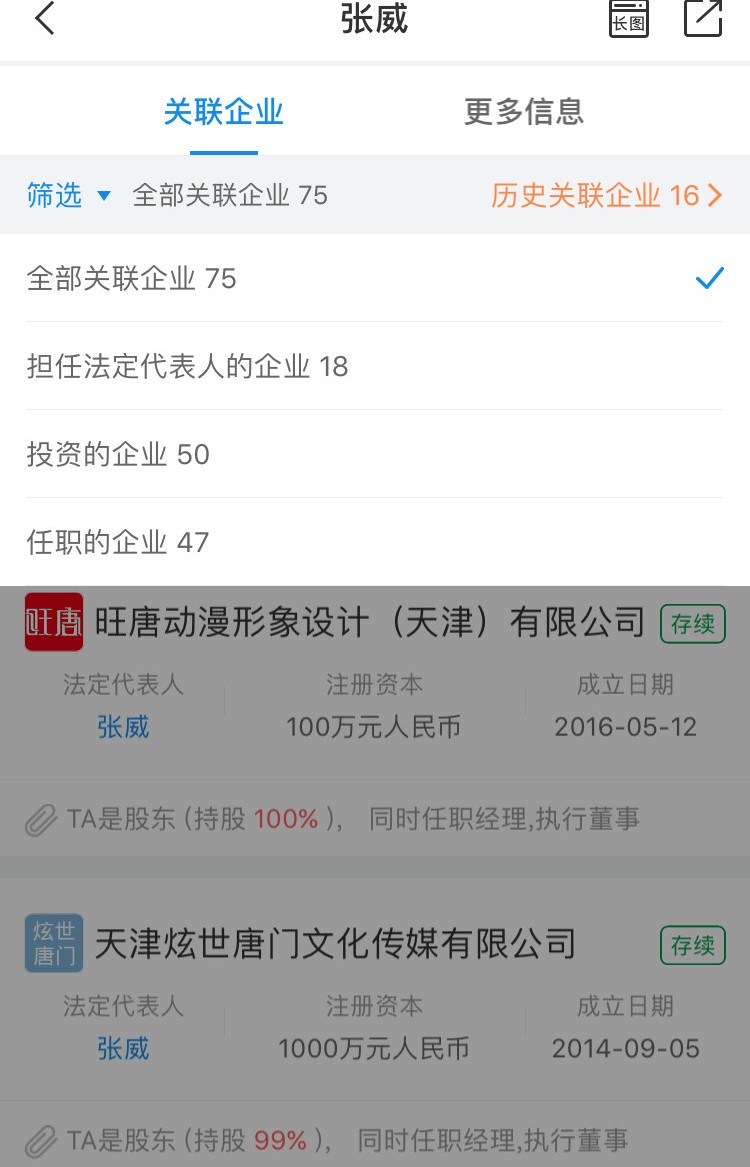This screenshot has height=1167, width=750.
Task: Switch to the 更多信息 tab
Action: (x=523, y=111)
